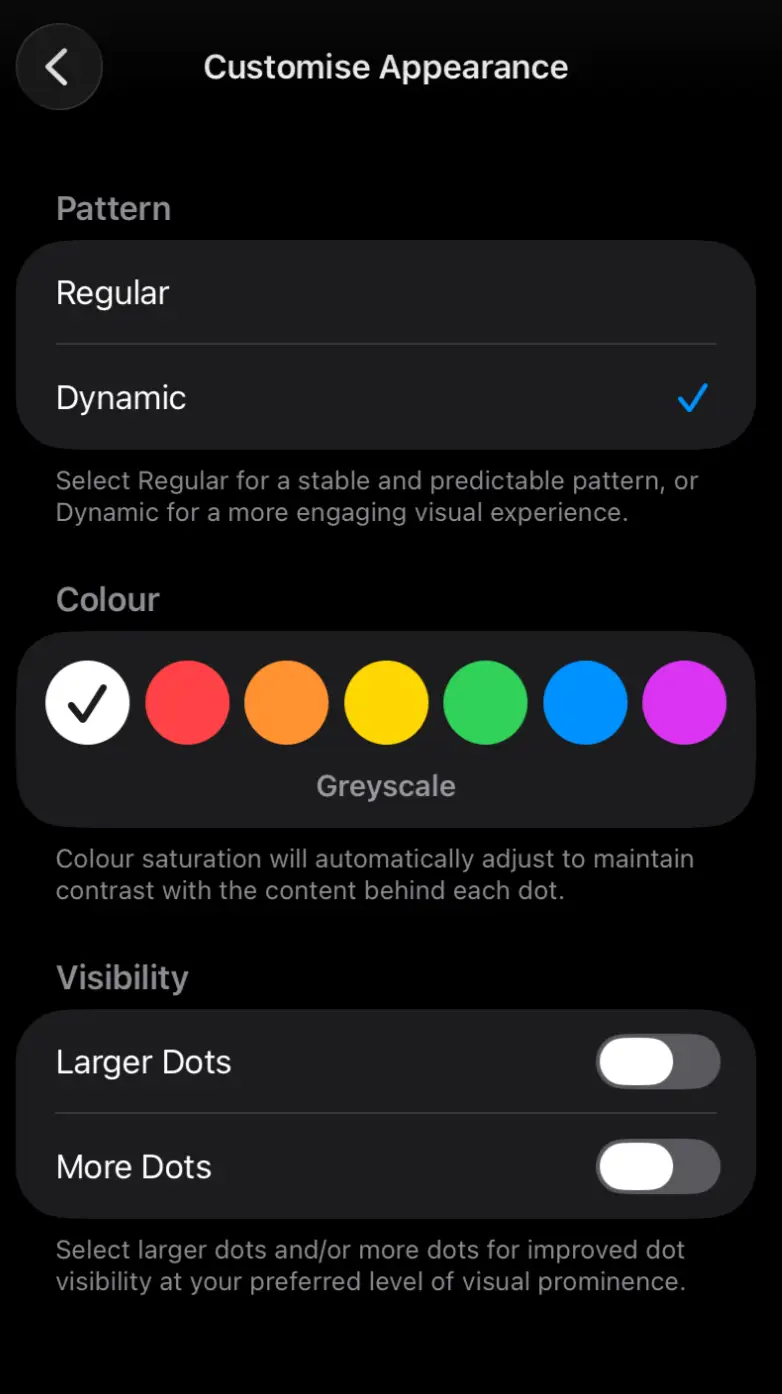Click the blue checkmark next to Dynamic
The height and width of the screenshot is (1394, 782).
(692, 398)
